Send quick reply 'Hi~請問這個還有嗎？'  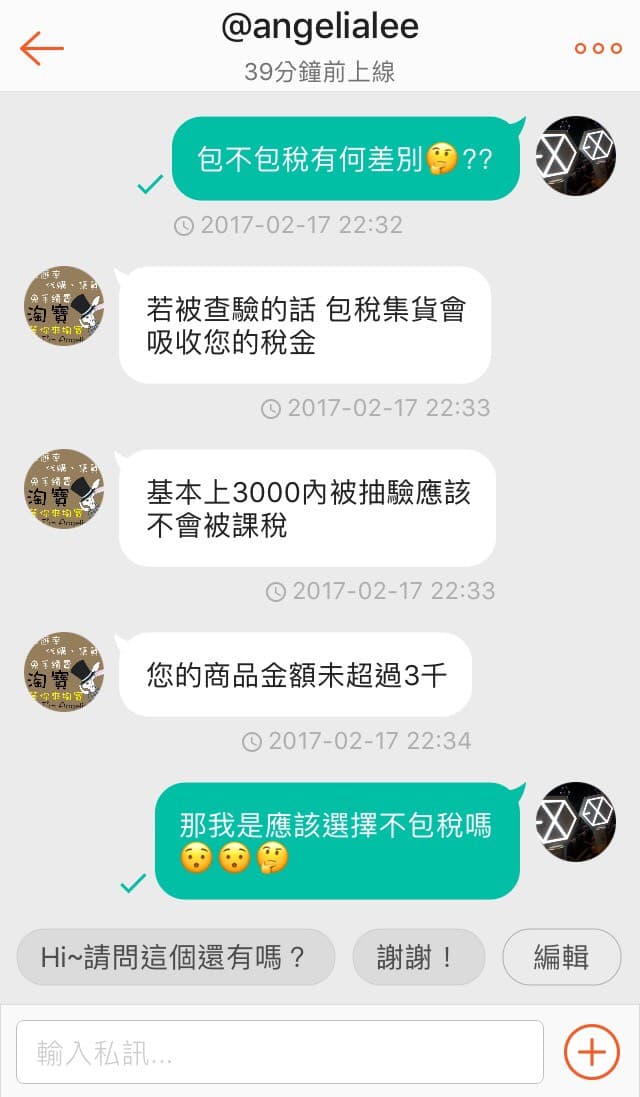tap(176, 957)
